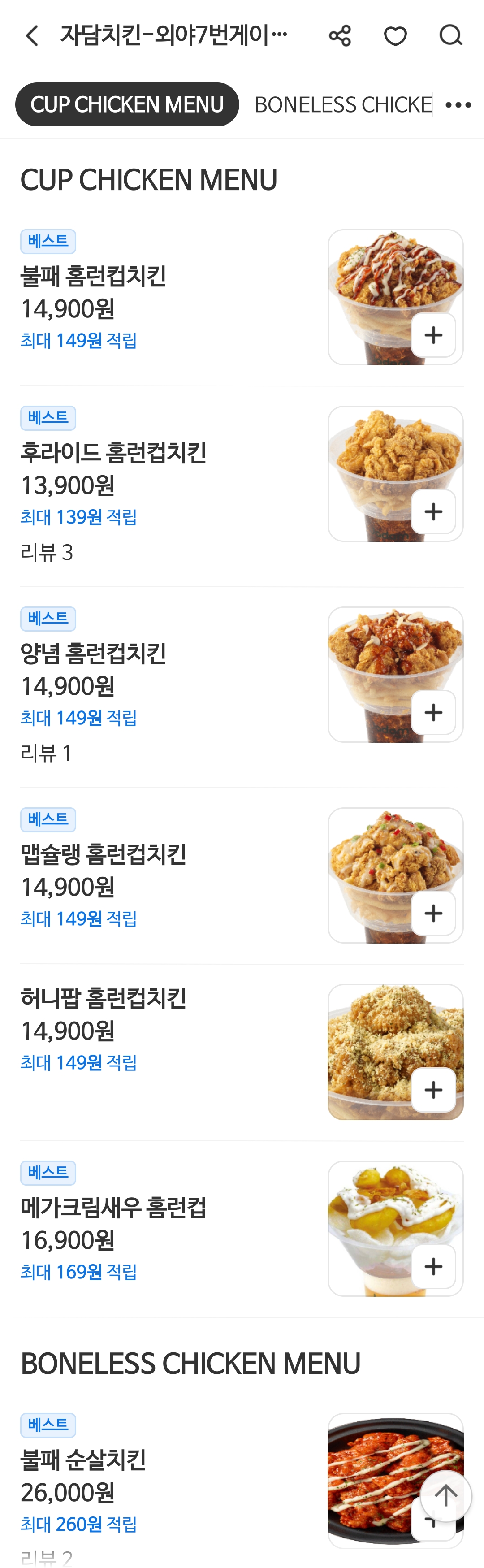Share this restaurant
The image size is (484, 1568).
pos(340,36)
